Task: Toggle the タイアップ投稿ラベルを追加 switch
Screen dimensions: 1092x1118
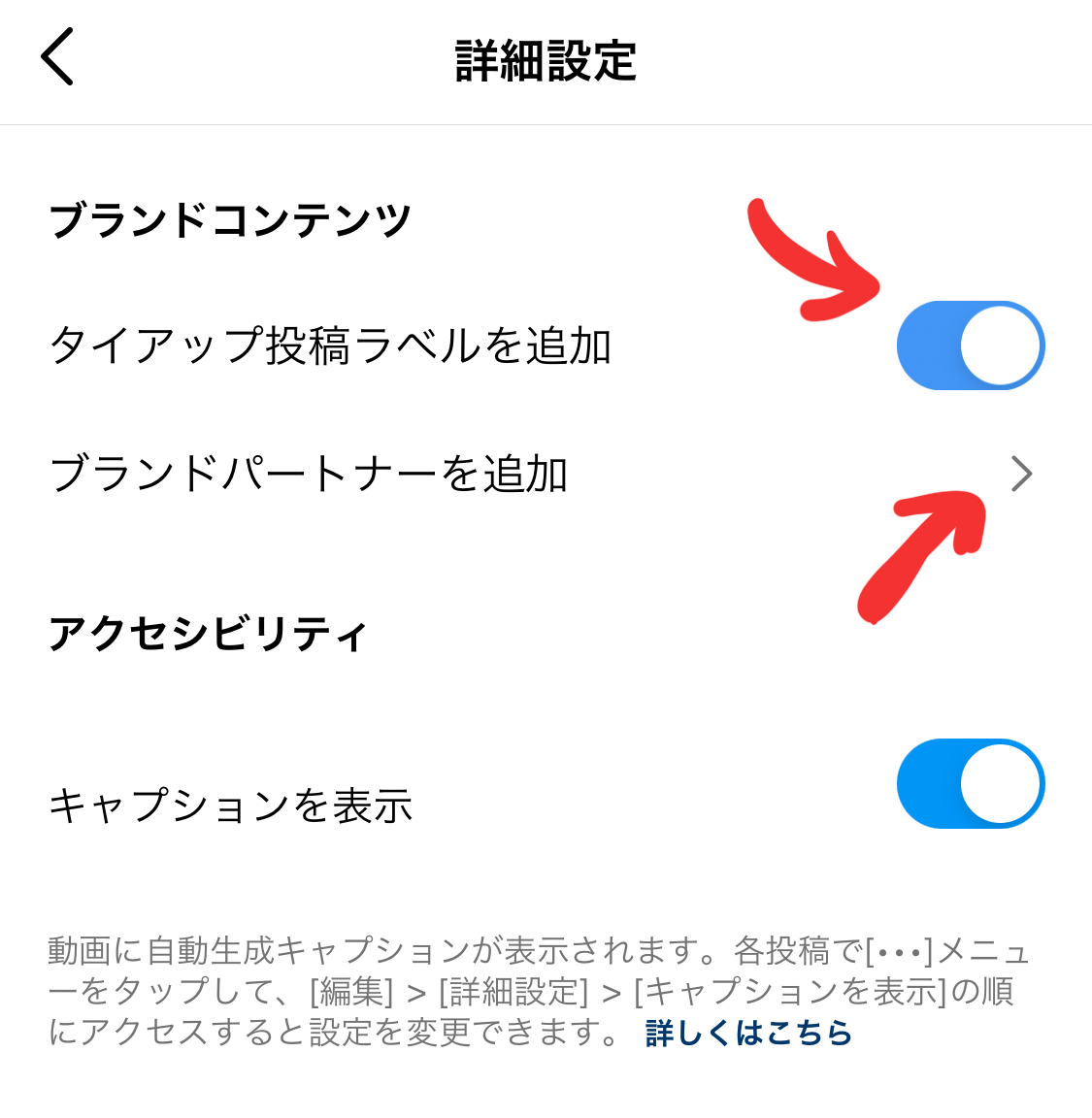Action: click(970, 345)
